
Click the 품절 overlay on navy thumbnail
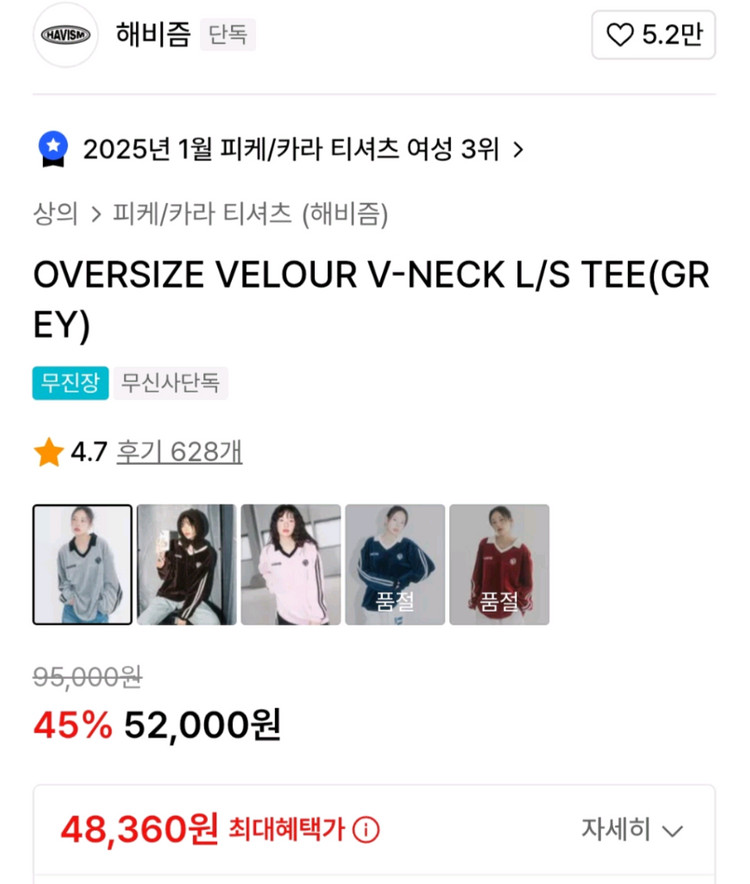coord(395,600)
